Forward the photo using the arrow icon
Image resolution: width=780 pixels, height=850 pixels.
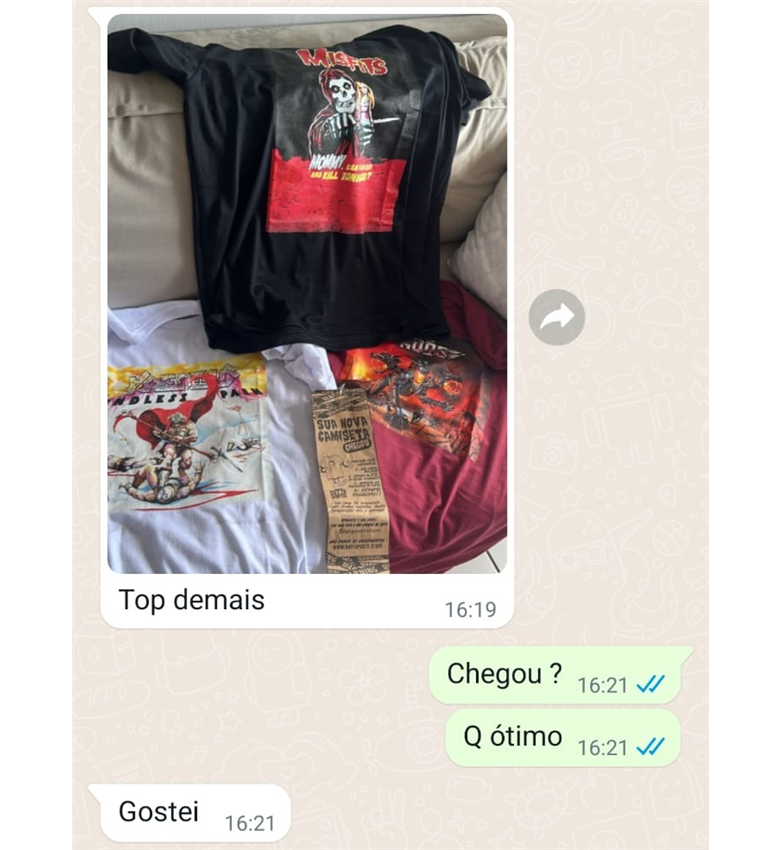pos(556,317)
